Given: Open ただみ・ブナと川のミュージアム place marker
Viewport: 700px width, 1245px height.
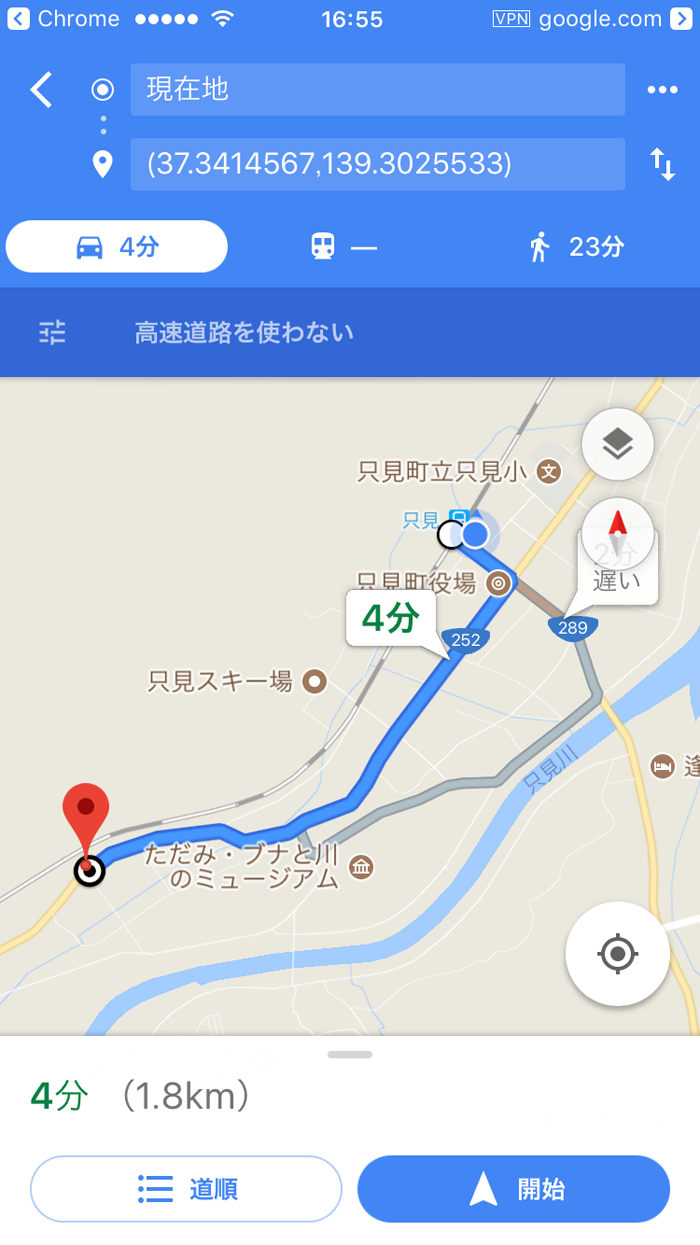Looking at the screenshot, I should pyautogui.click(x=361, y=867).
